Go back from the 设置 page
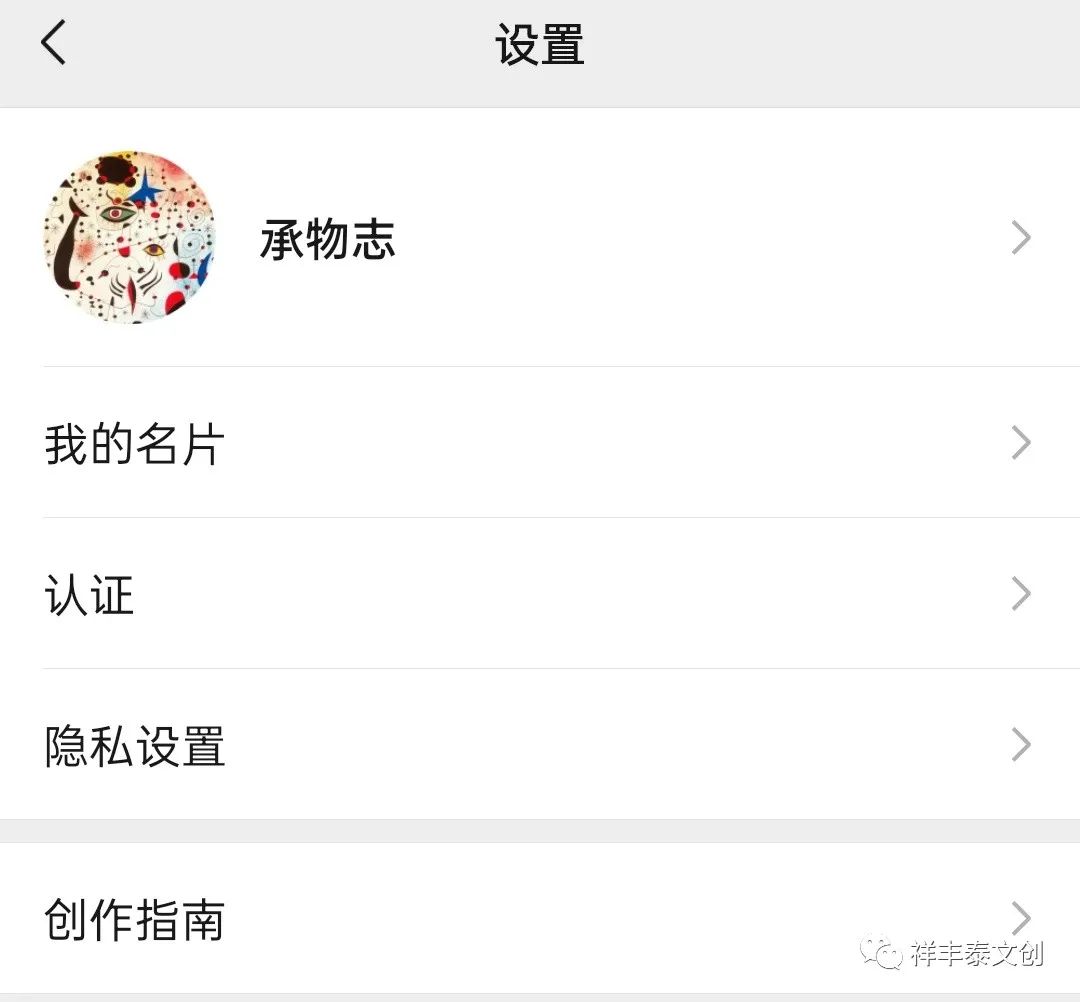1080x1002 pixels. (54, 45)
